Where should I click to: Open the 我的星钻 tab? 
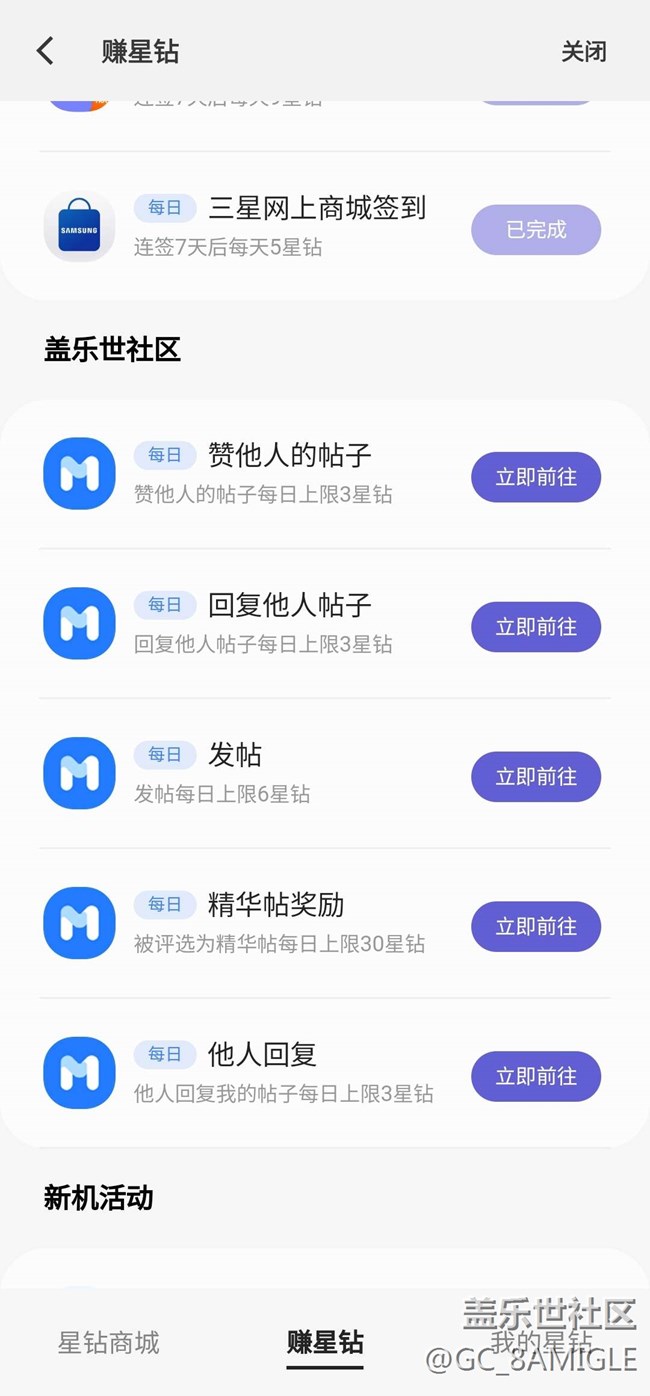541,1342
